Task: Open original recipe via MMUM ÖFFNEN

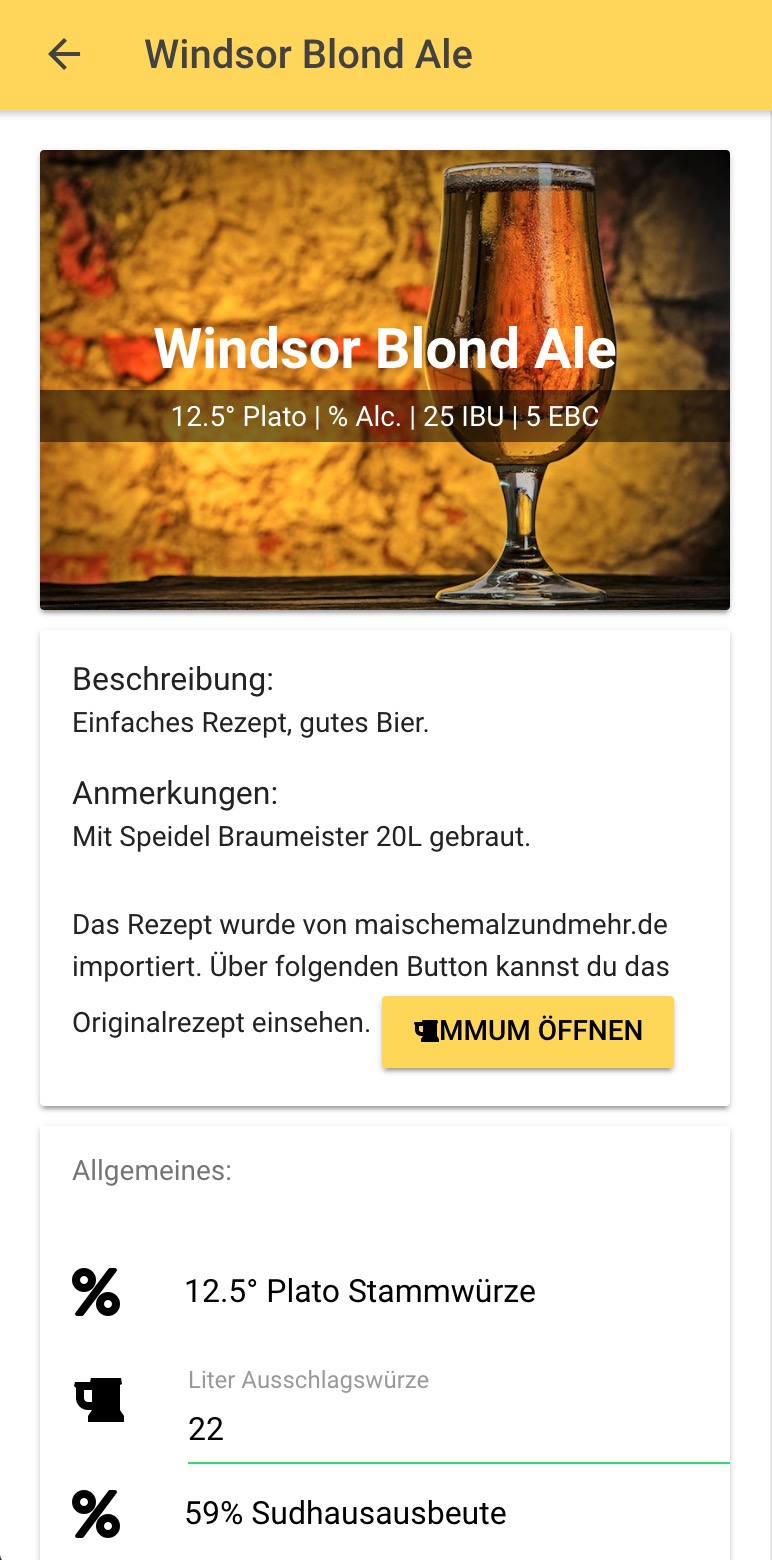Action: 528,1031
